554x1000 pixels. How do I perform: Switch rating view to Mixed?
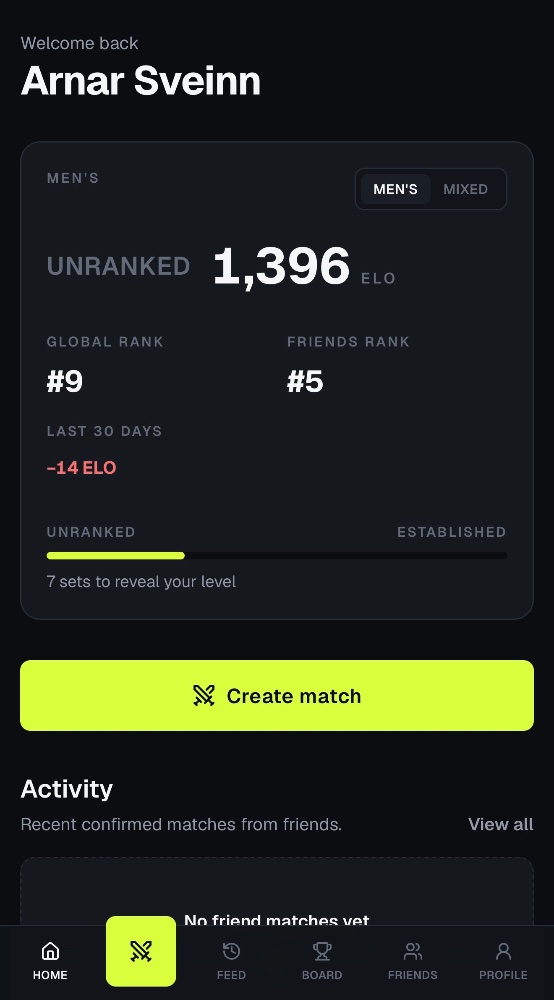[465, 189]
